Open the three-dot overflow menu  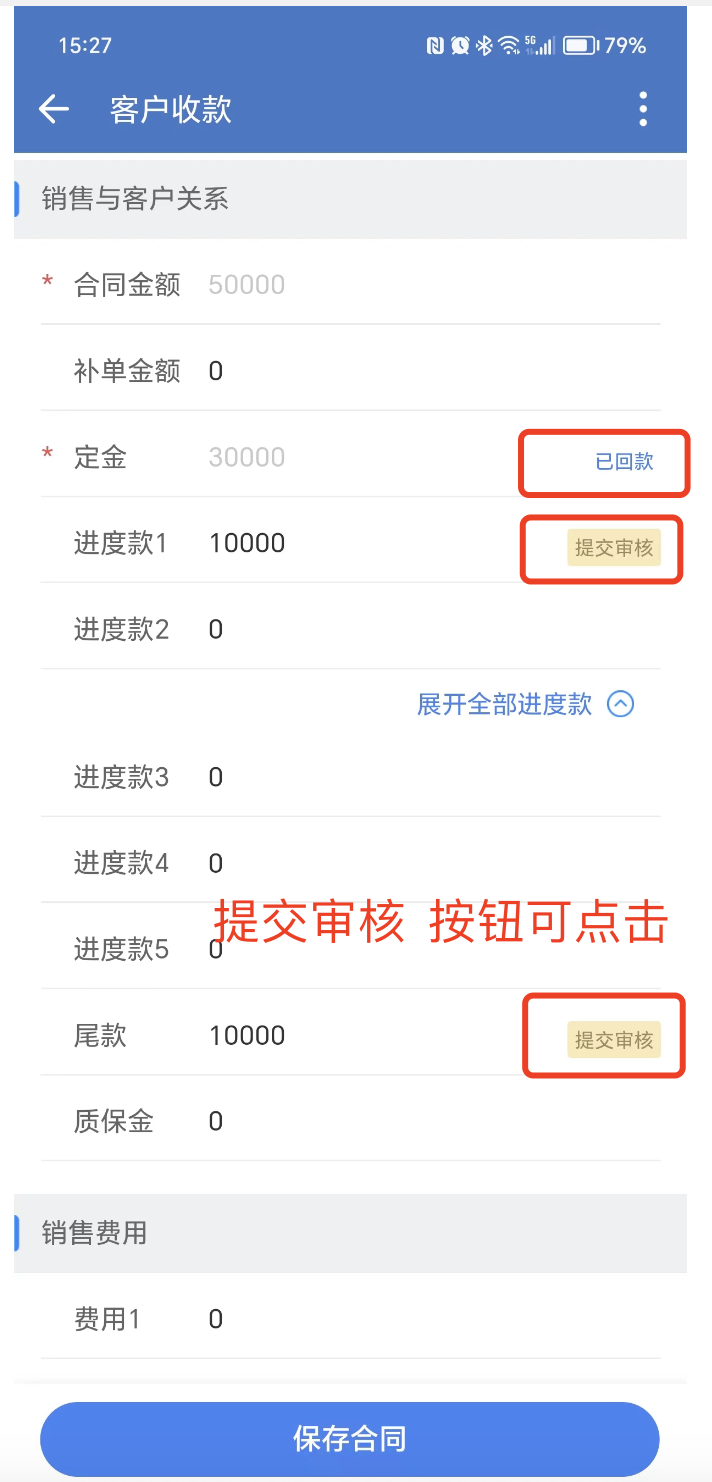coord(643,109)
